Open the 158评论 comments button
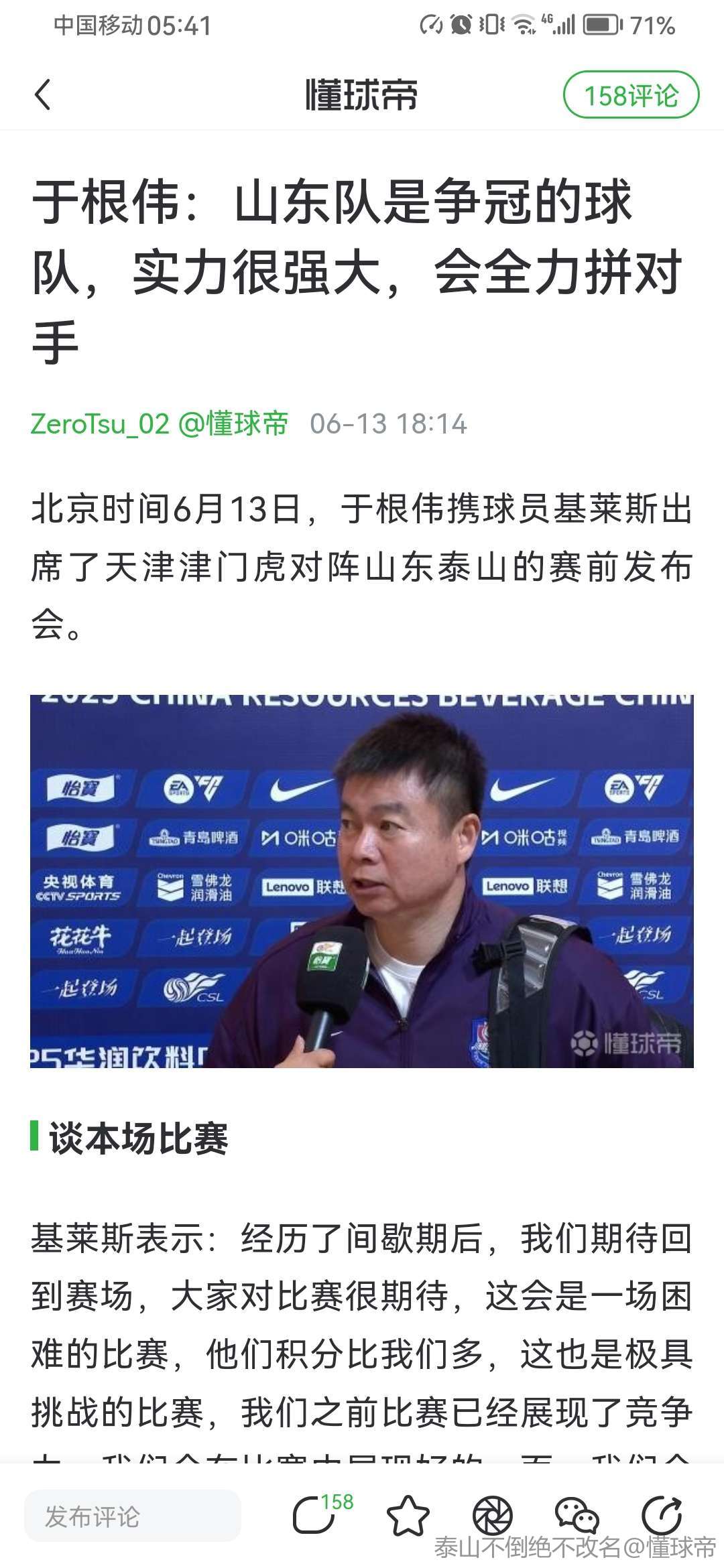This screenshot has height=1568, width=724. (631, 95)
